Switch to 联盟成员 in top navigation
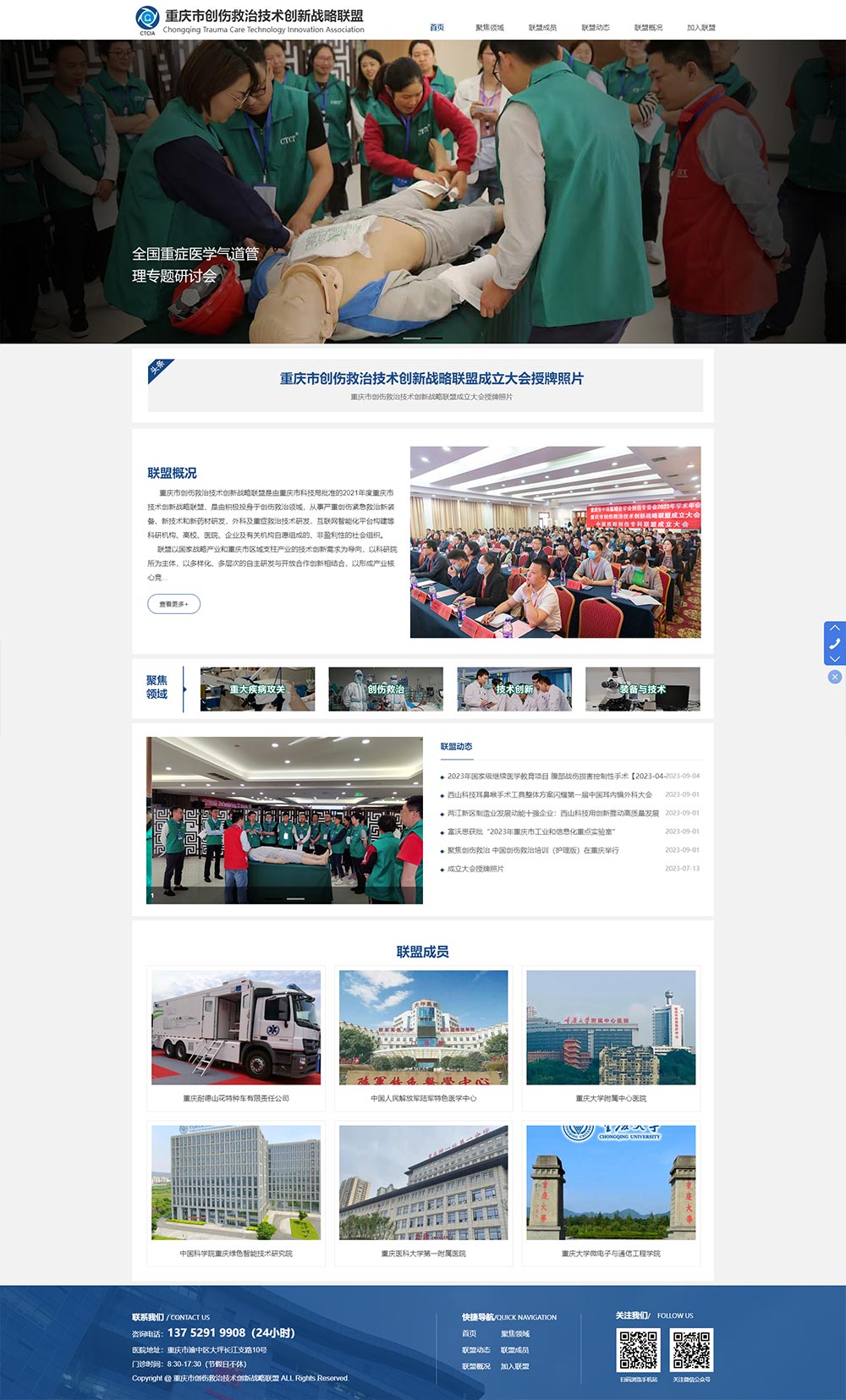The image size is (846, 1400). click(x=542, y=28)
